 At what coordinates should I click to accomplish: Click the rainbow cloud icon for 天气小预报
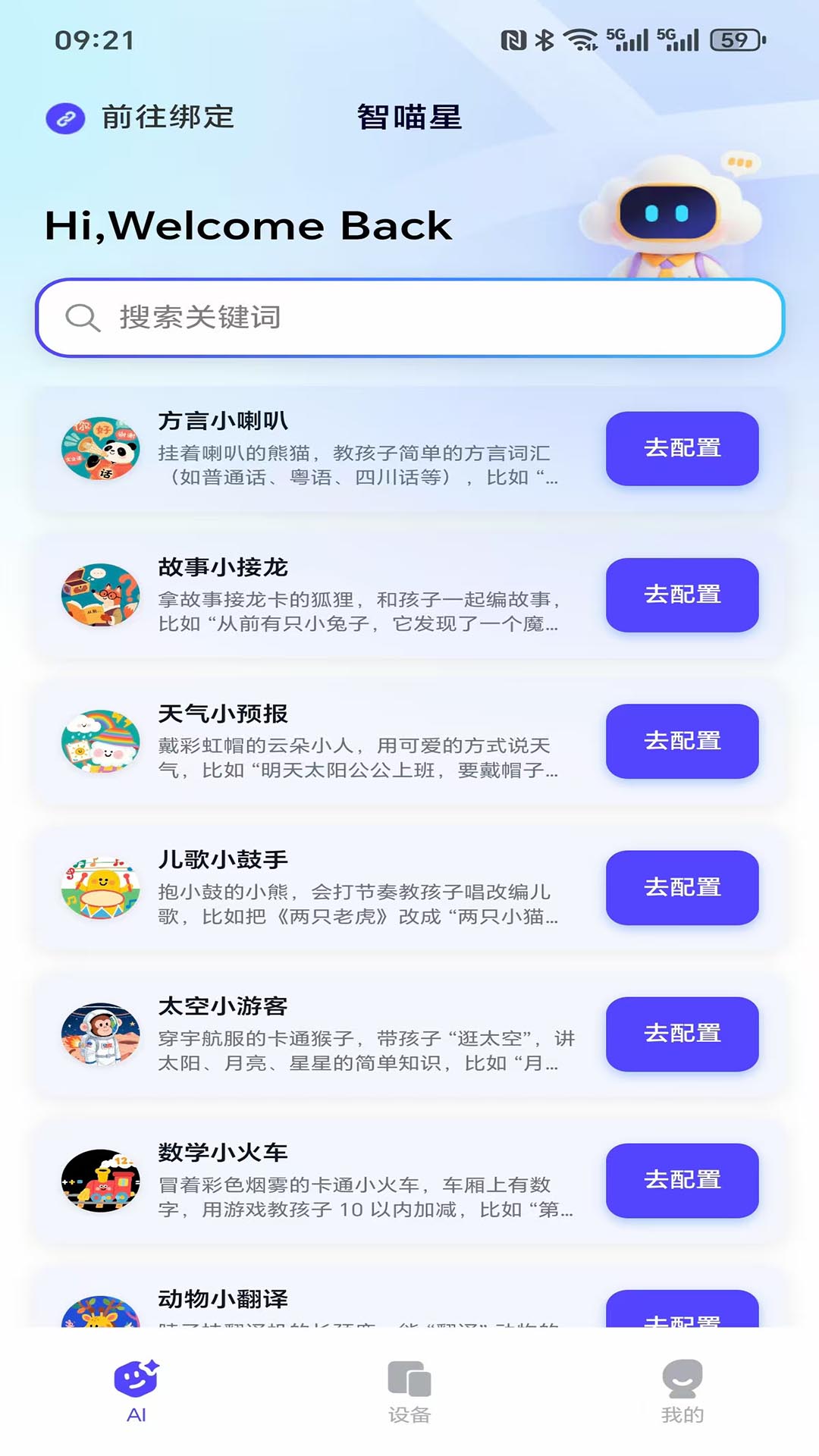pyautogui.click(x=102, y=742)
